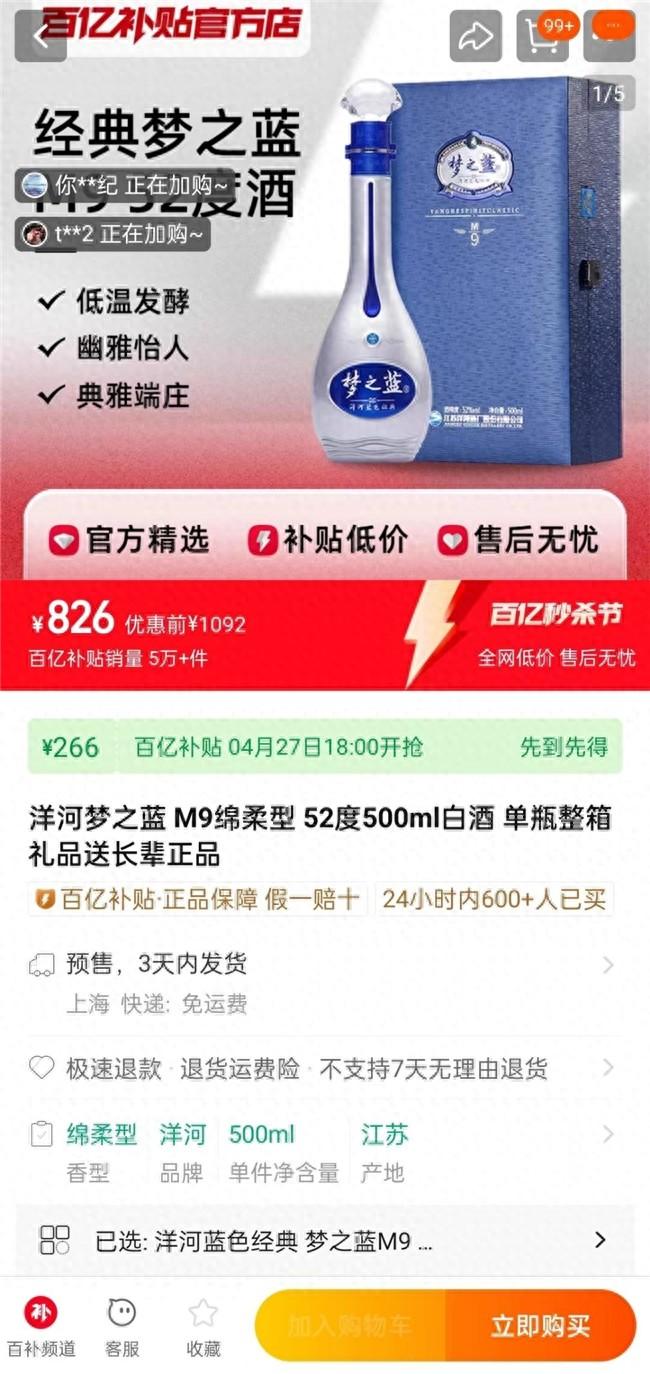Share this product
Screen dimensions: 650x1374
(475, 37)
